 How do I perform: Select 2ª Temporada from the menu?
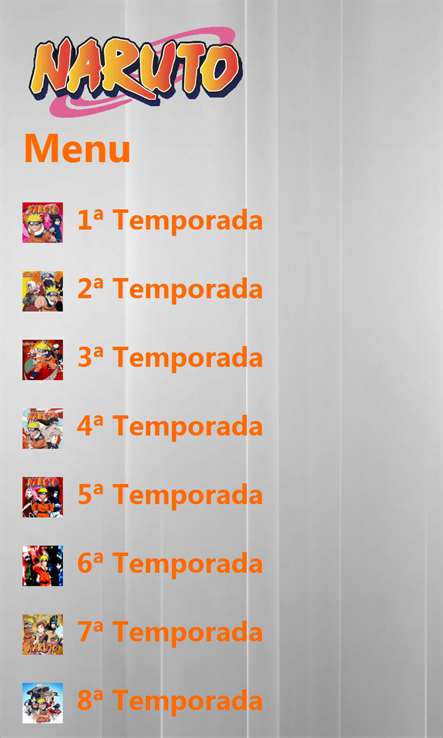click(142, 291)
